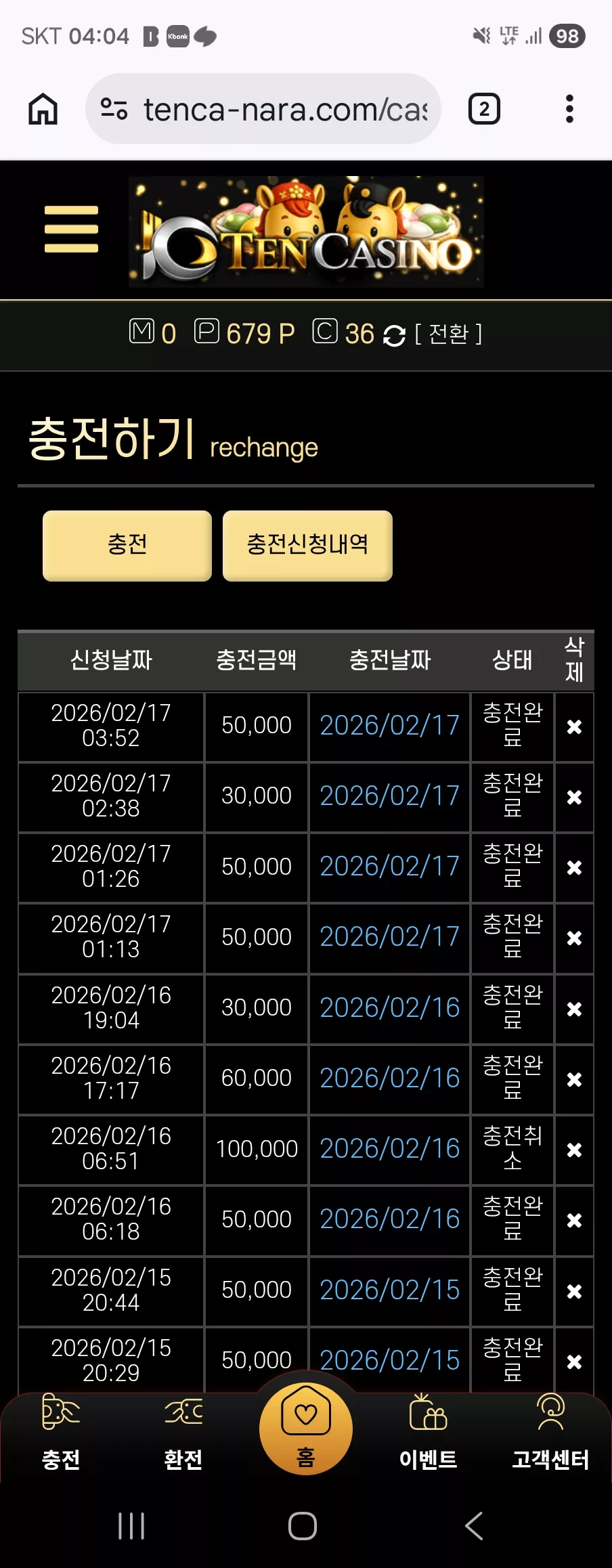Remove the 2026/02/16 19:04 row
The width and height of the screenshot is (612, 1568).
tap(574, 1009)
